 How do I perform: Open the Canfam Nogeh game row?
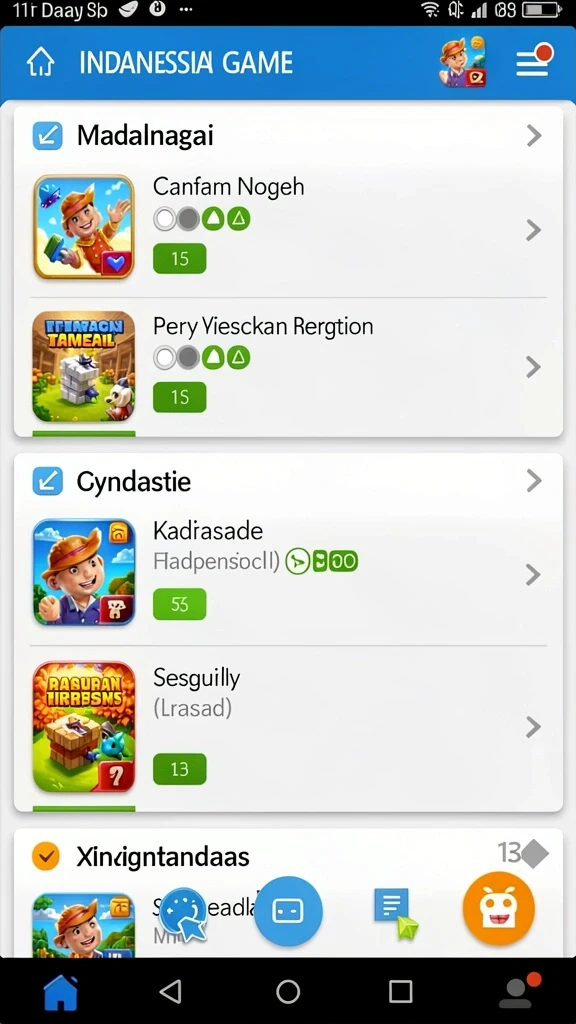click(288, 229)
